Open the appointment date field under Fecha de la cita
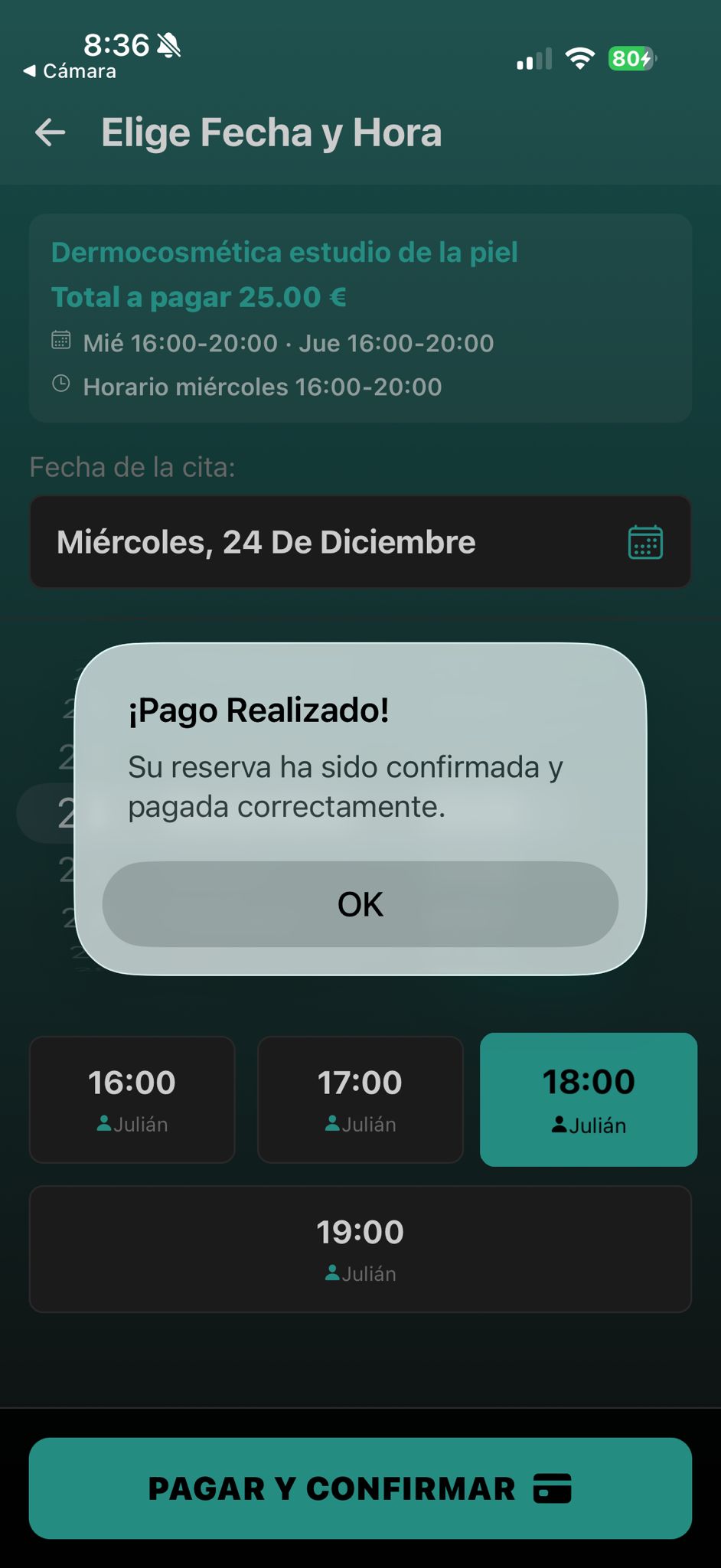721x1568 pixels. [360, 542]
